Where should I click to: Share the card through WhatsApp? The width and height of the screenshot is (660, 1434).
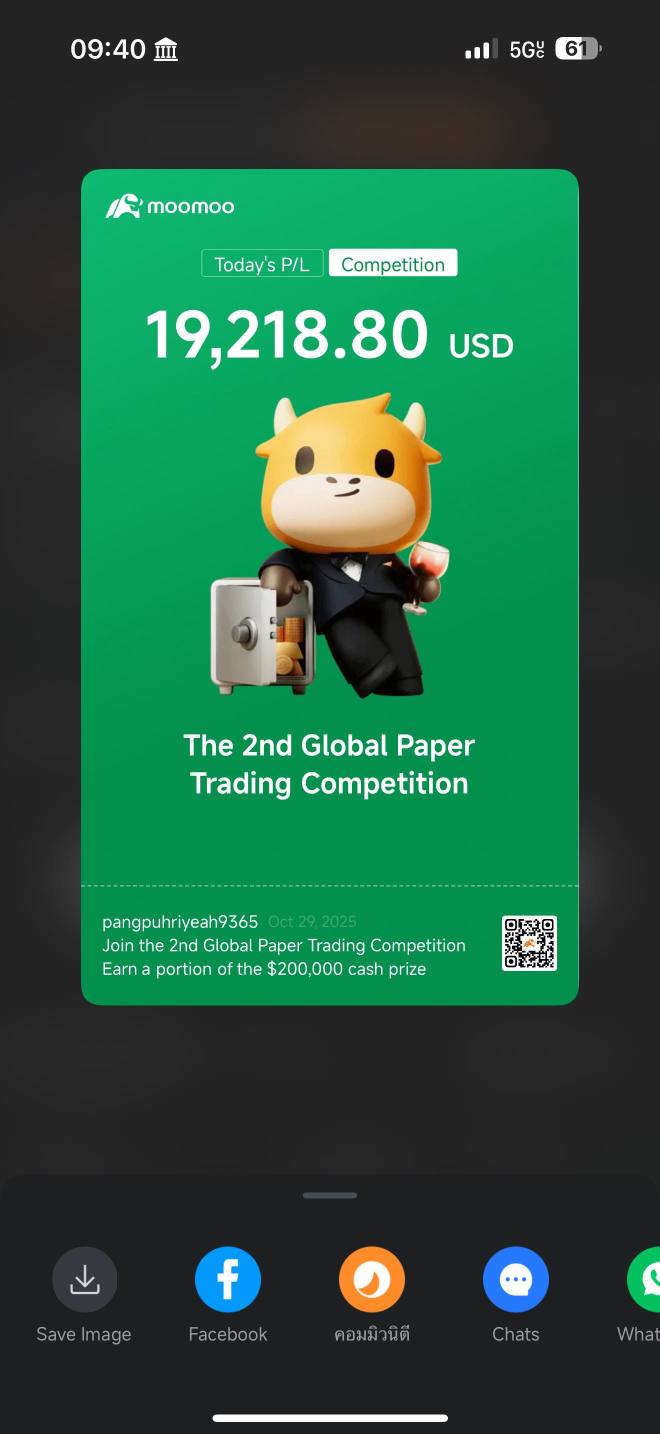click(x=645, y=1280)
